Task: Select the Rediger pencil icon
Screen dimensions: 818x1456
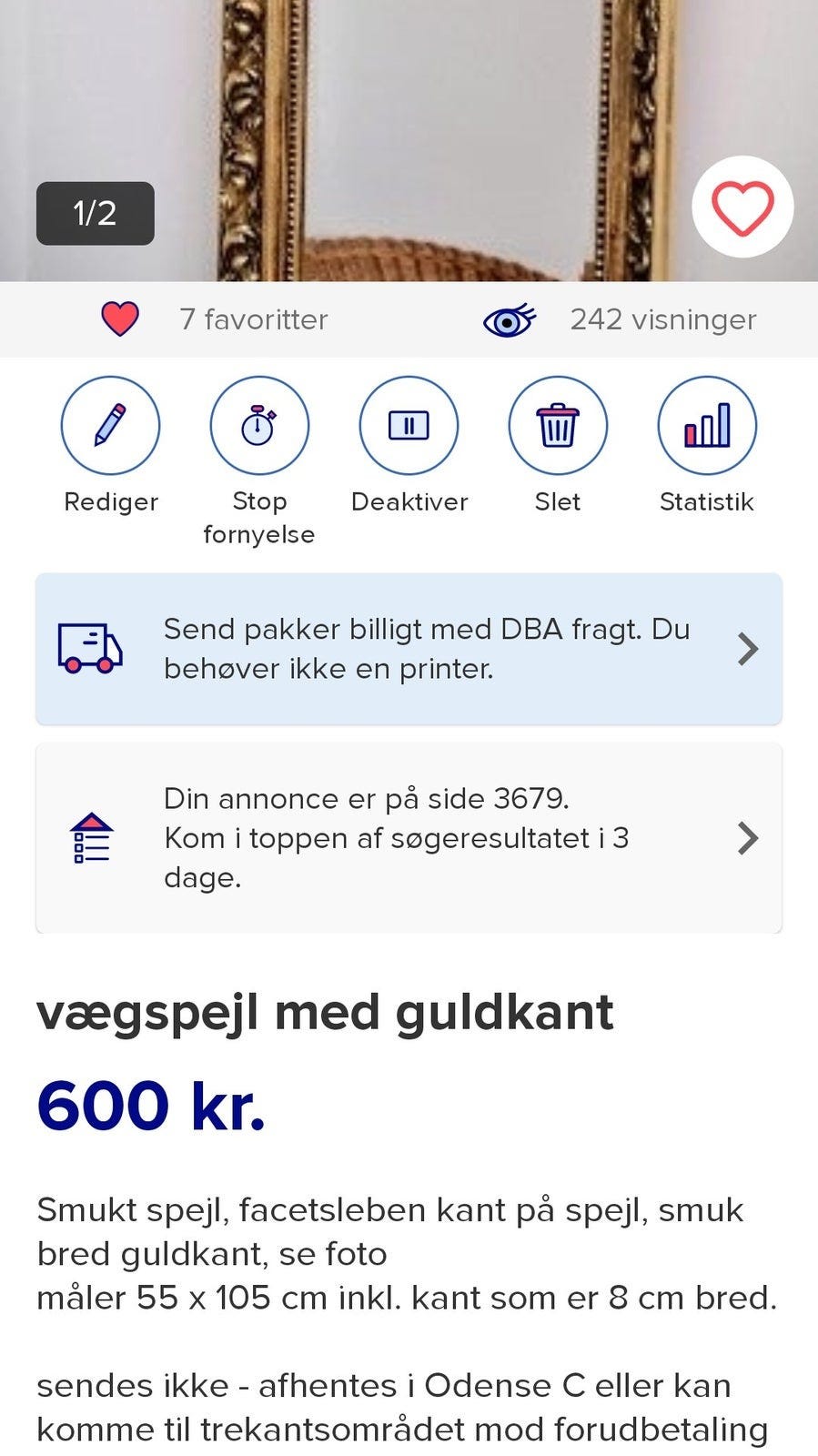Action: (x=110, y=425)
